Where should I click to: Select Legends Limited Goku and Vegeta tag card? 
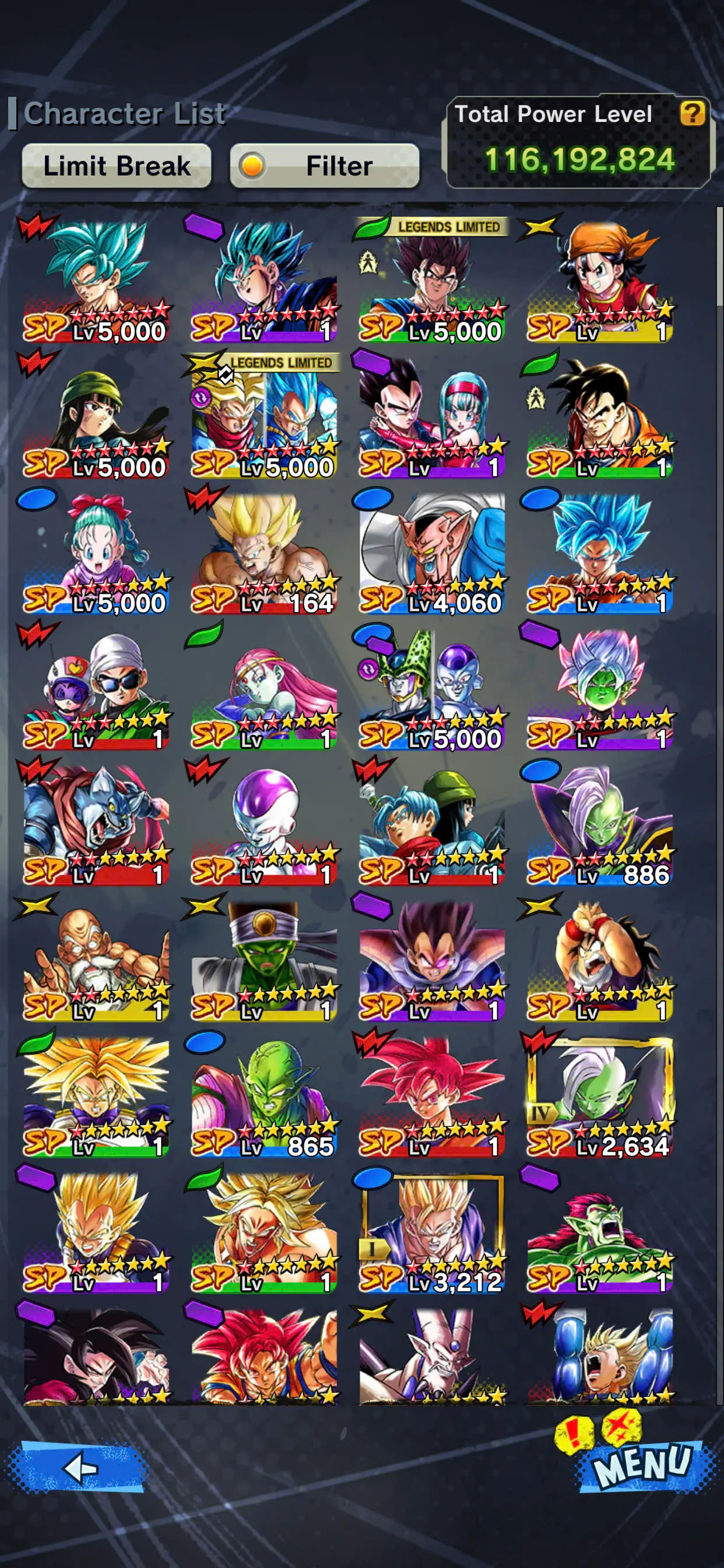pyautogui.click(x=264, y=418)
